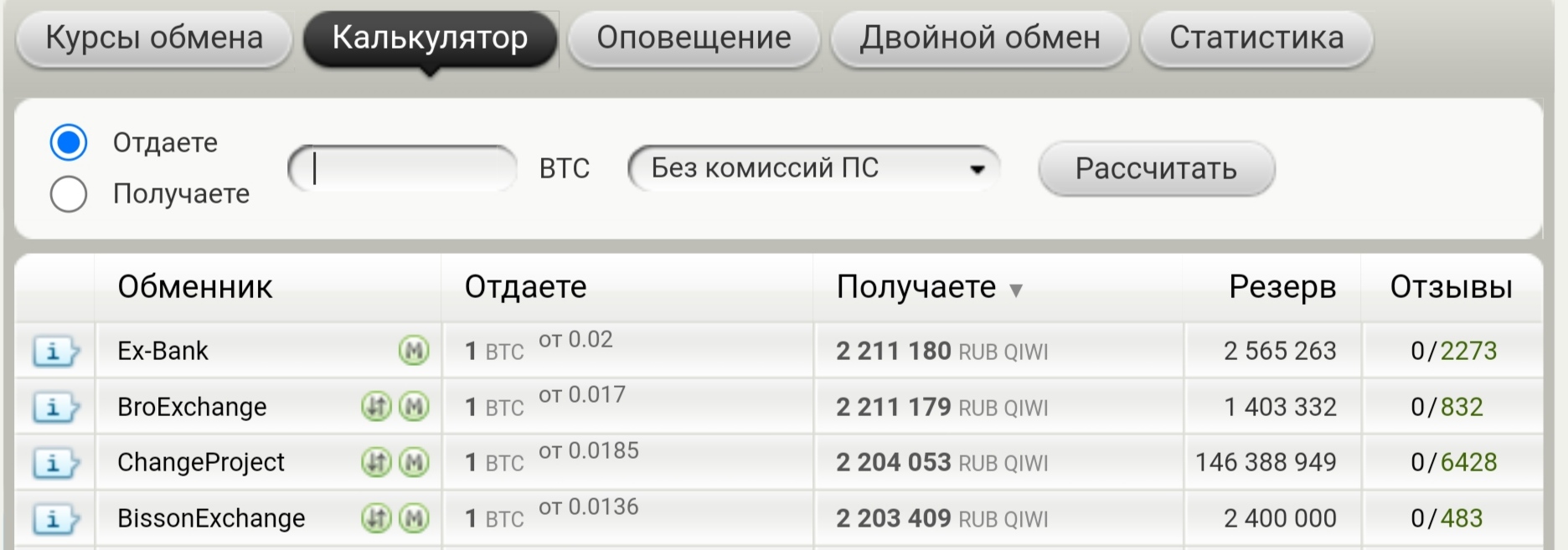Open info icon for Ex-Bank
The image size is (1568, 550).
(x=55, y=352)
